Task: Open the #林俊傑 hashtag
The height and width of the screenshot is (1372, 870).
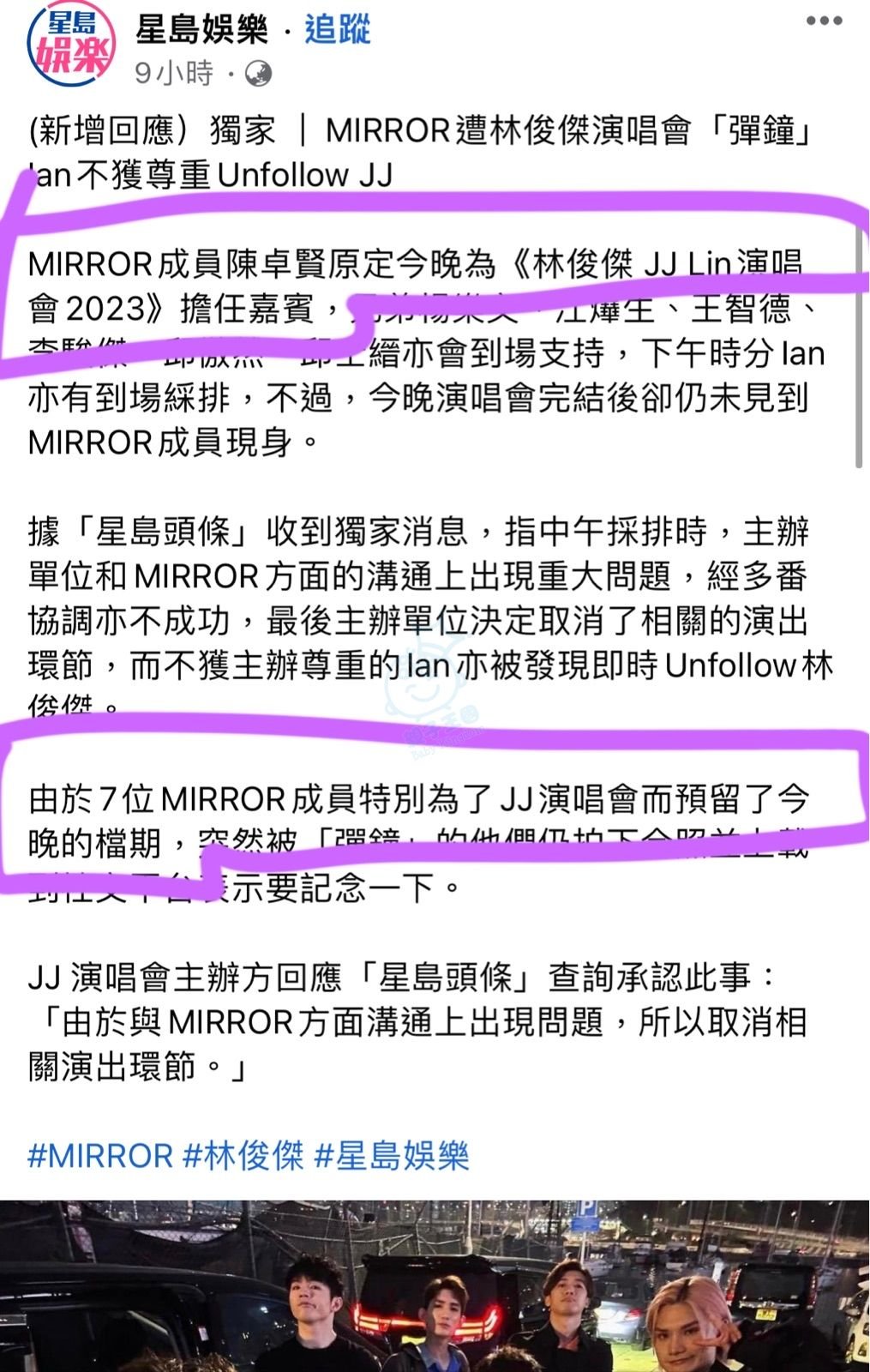Action: [x=243, y=1155]
